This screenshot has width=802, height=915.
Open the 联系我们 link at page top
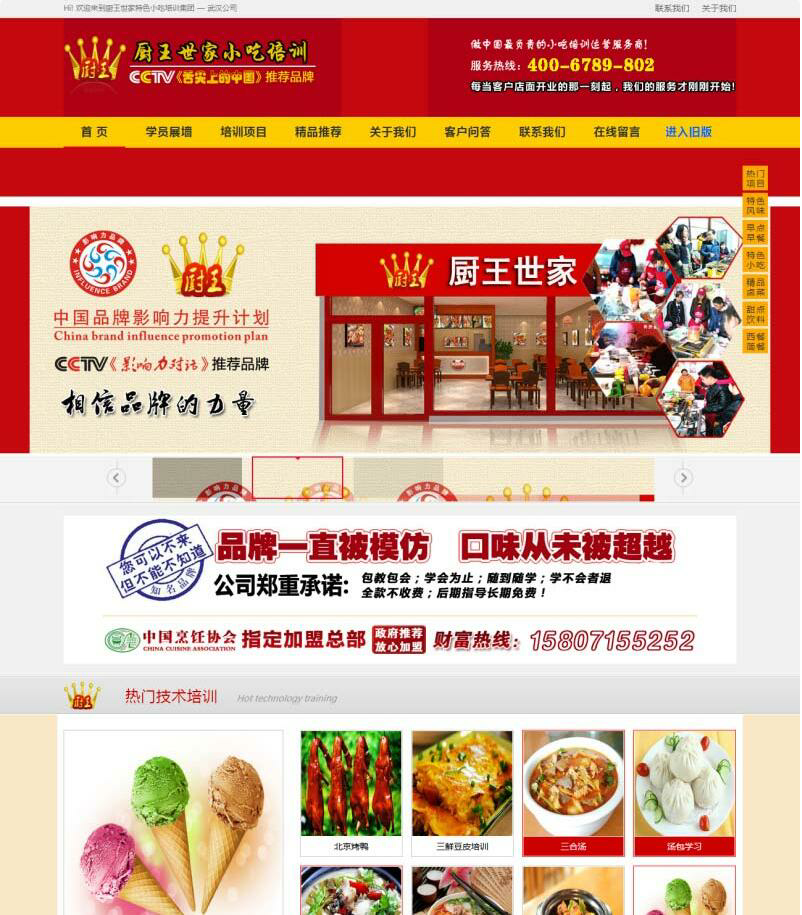671,8
